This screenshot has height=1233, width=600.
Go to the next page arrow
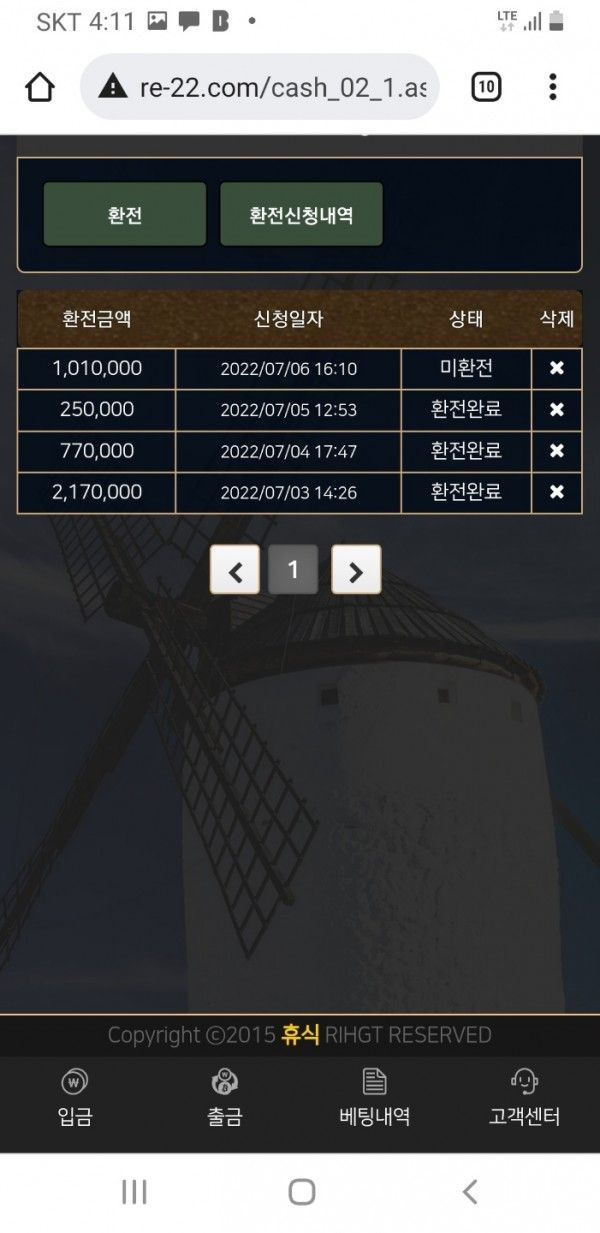click(356, 570)
